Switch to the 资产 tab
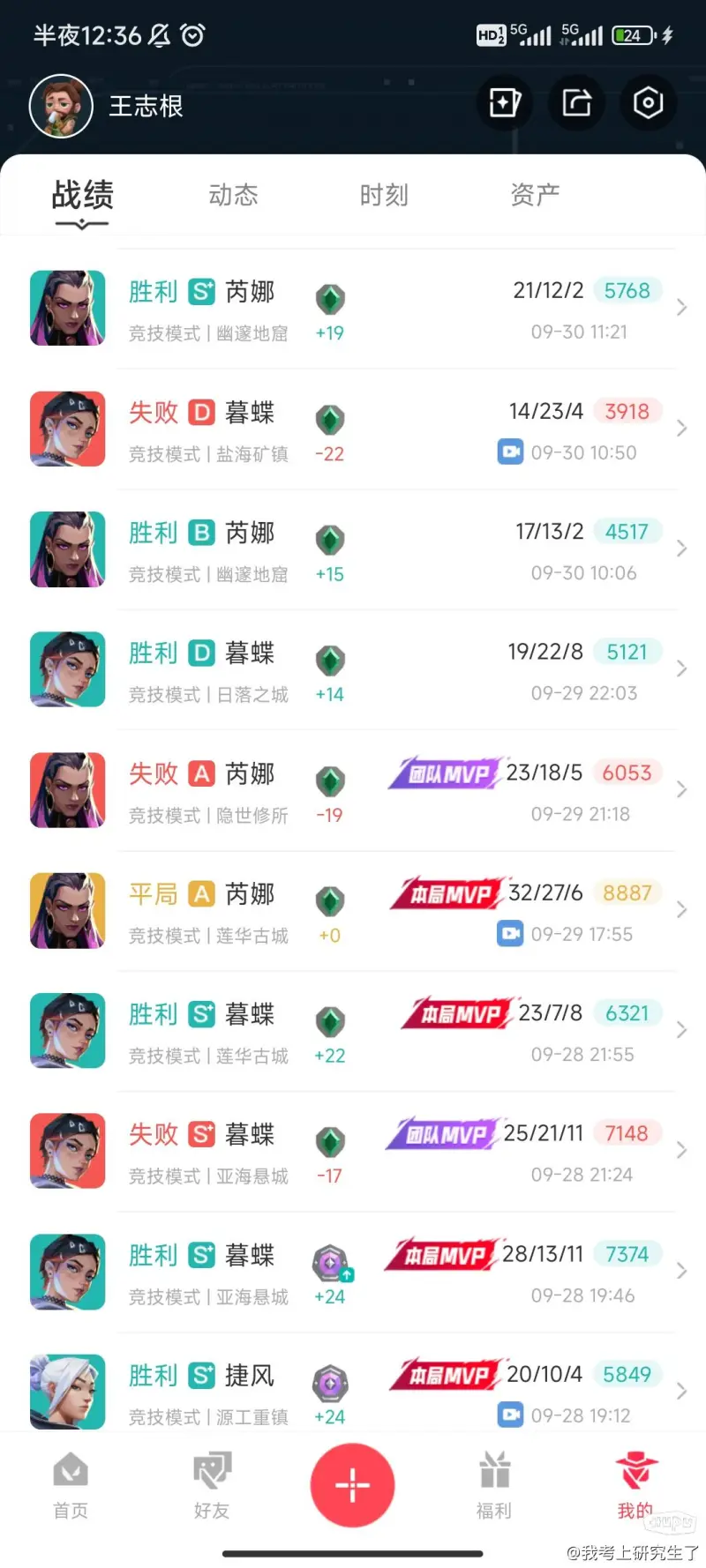Screen dimensions: 706x1568 535,195
